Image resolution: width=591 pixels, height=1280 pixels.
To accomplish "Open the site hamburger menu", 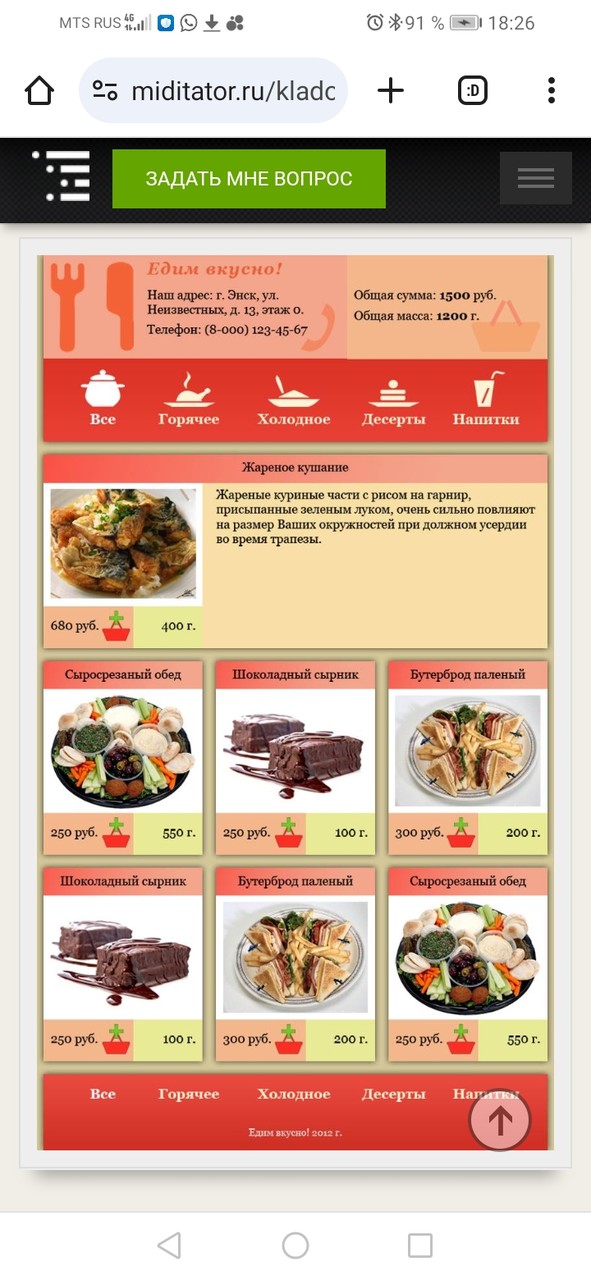I will [x=536, y=178].
